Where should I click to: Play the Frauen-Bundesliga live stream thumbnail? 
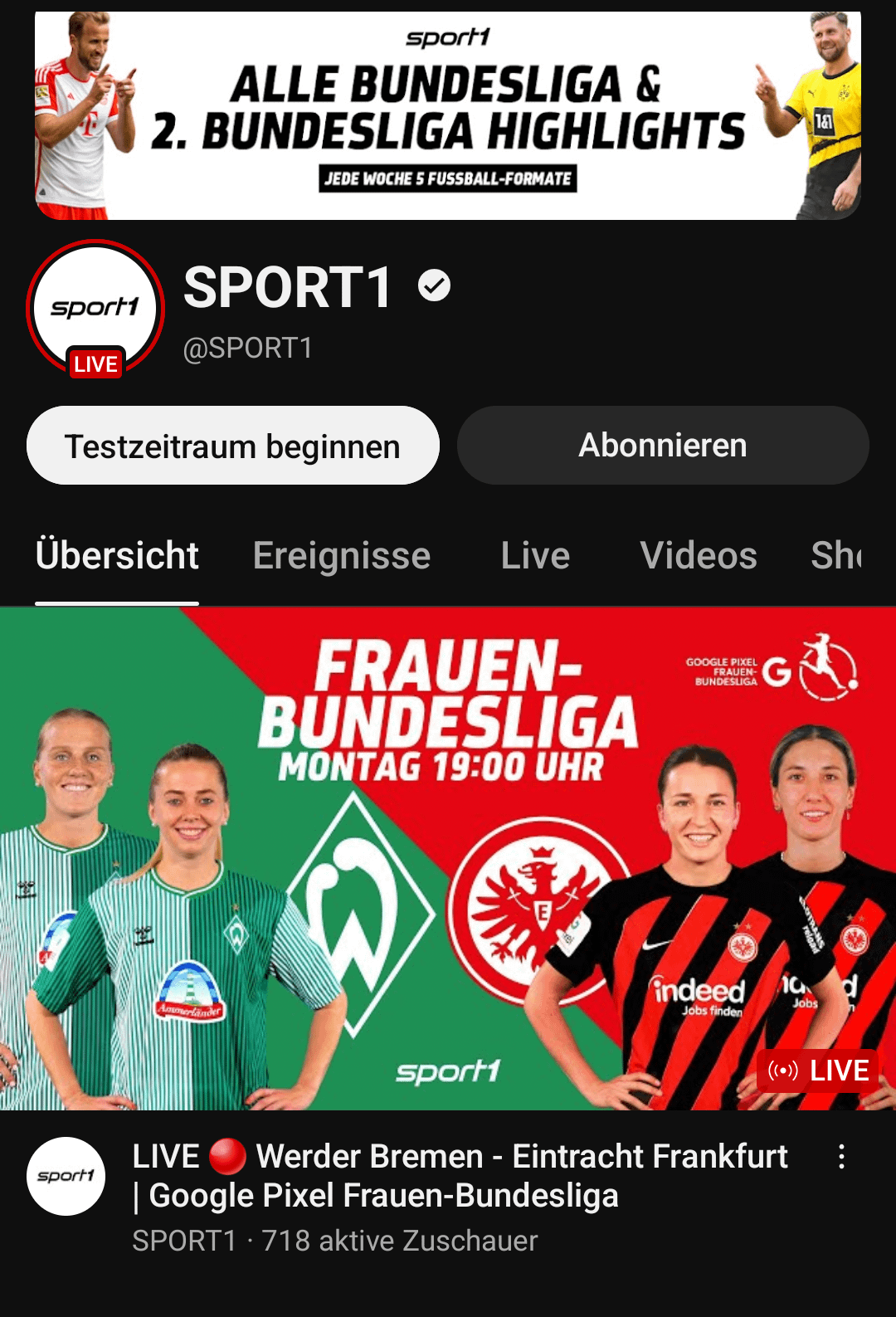pyautogui.click(x=448, y=859)
